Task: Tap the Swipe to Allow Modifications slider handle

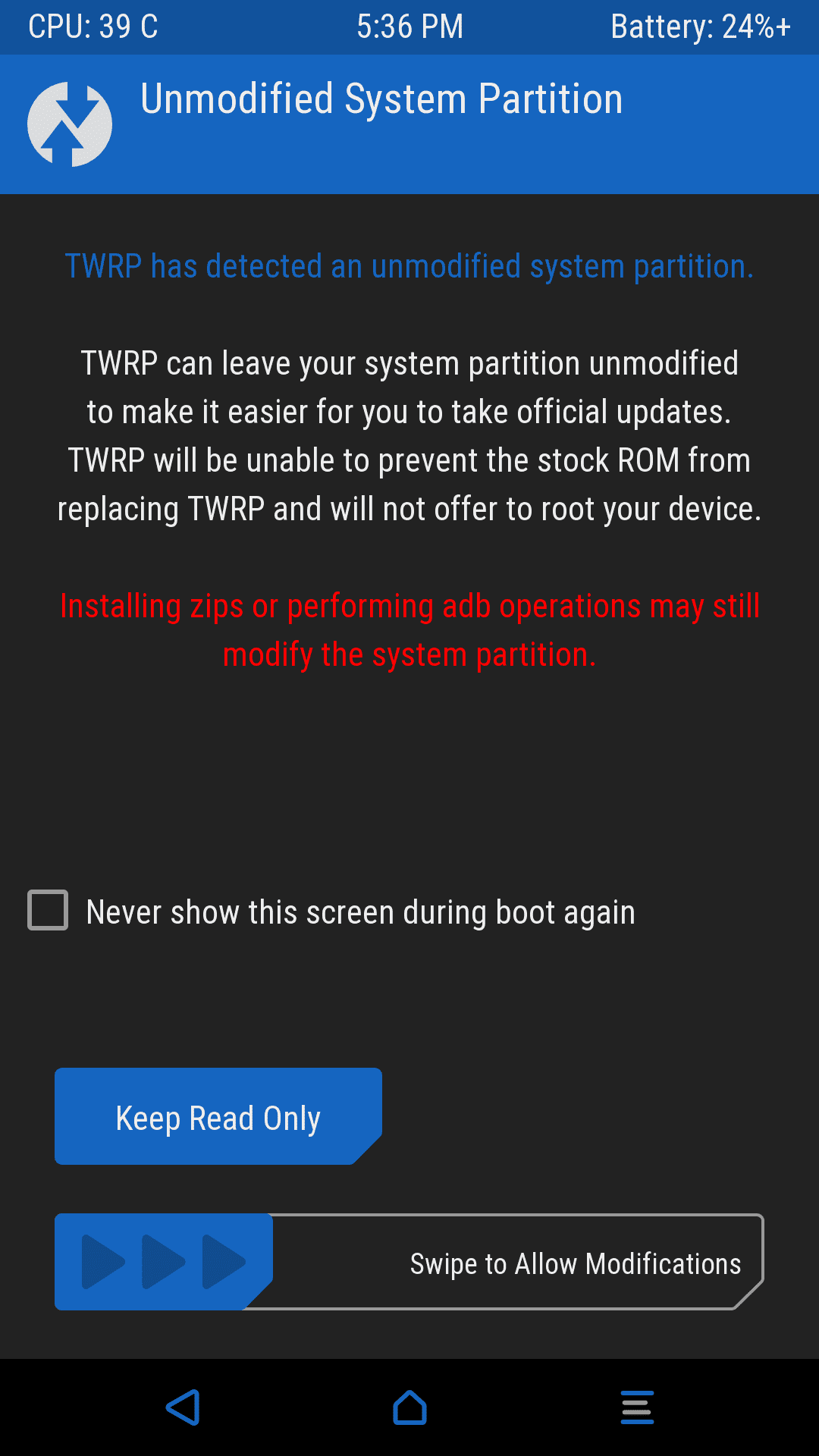Action: point(164,1262)
